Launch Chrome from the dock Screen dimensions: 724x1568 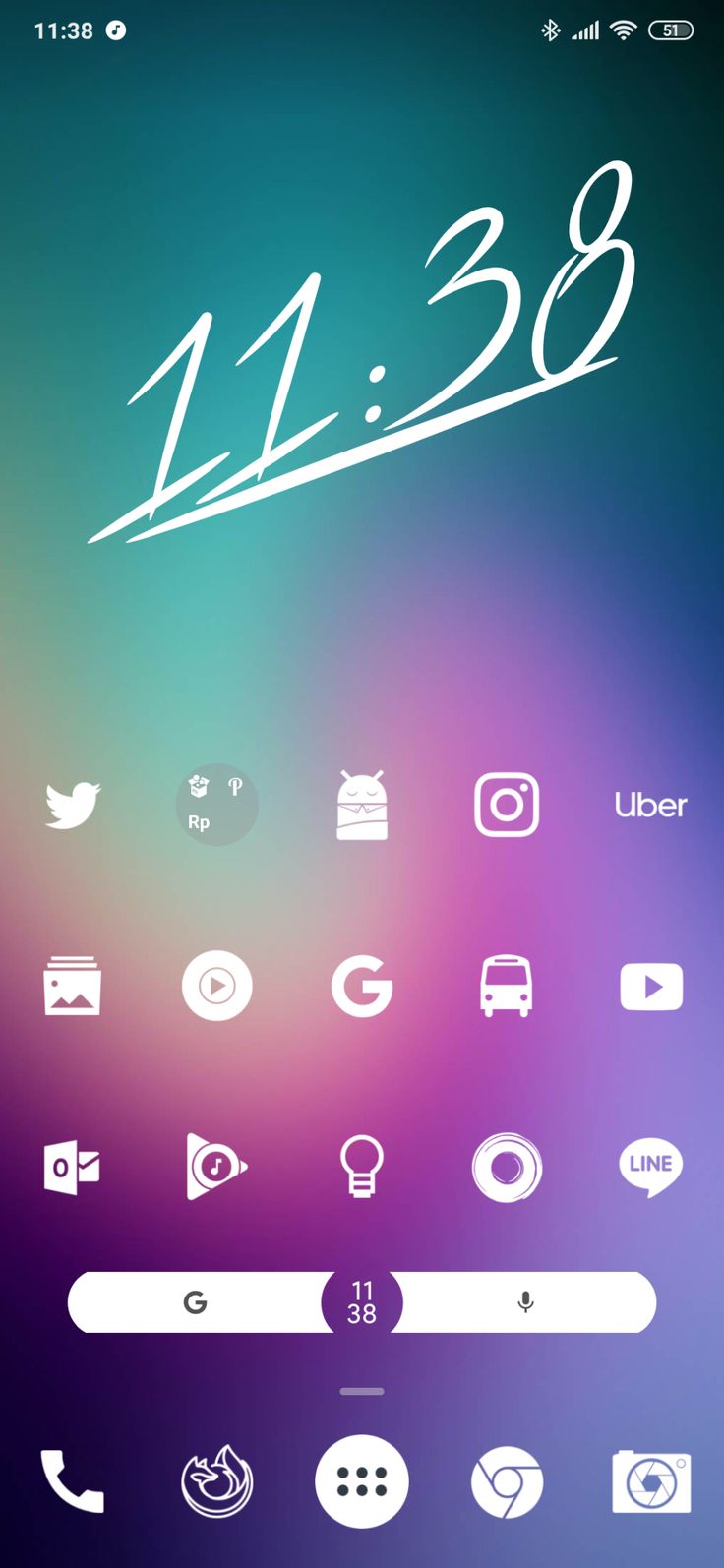pyautogui.click(x=507, y=1481)
